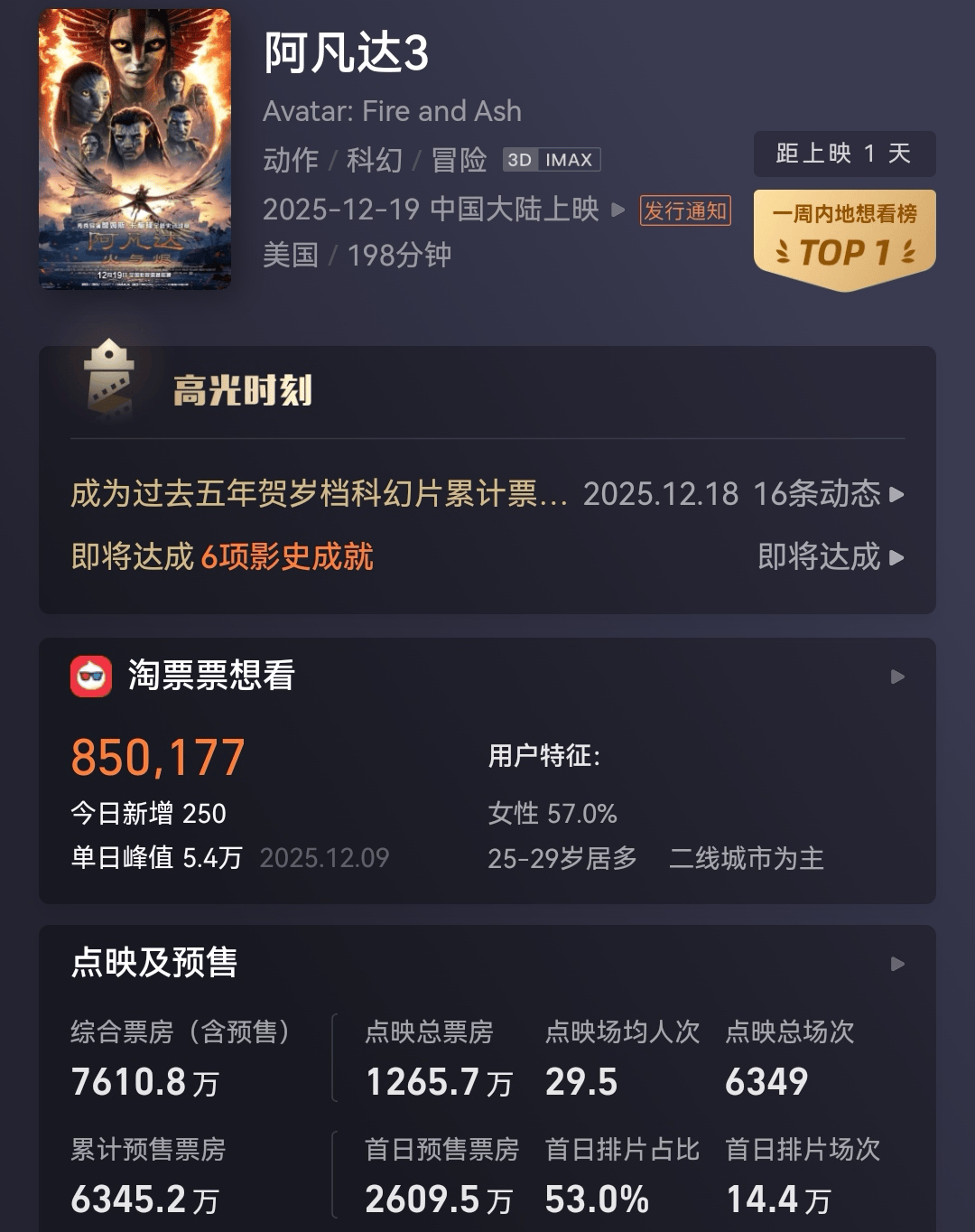Open 即将达成 upcoming achievements row

pyautogui.click(x=830, y=557)
